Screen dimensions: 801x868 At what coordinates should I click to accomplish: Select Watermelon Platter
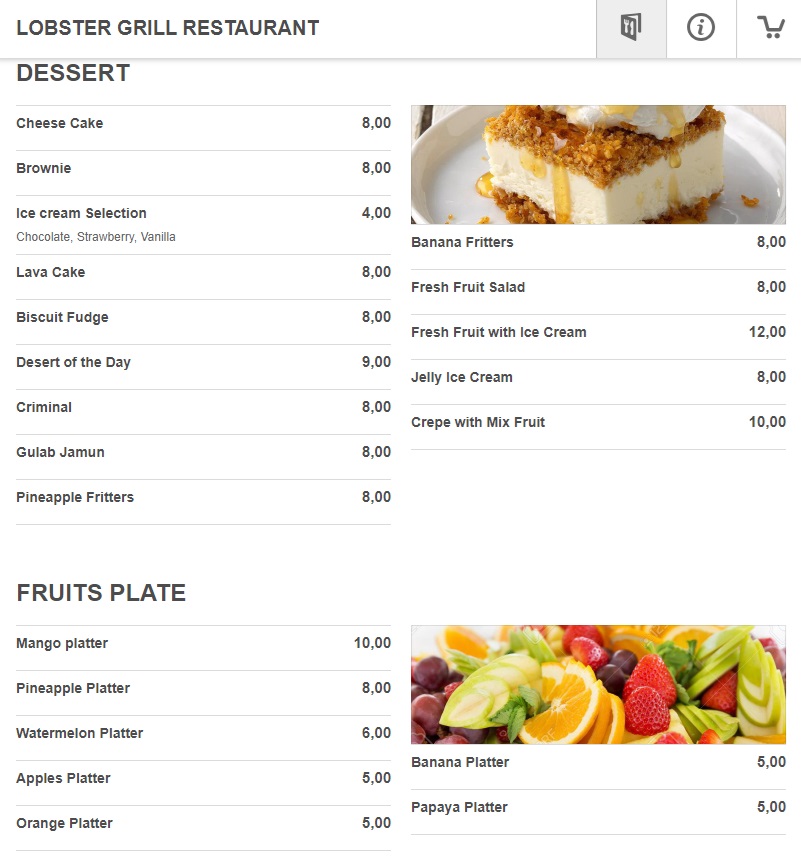[x=80, y=733]
